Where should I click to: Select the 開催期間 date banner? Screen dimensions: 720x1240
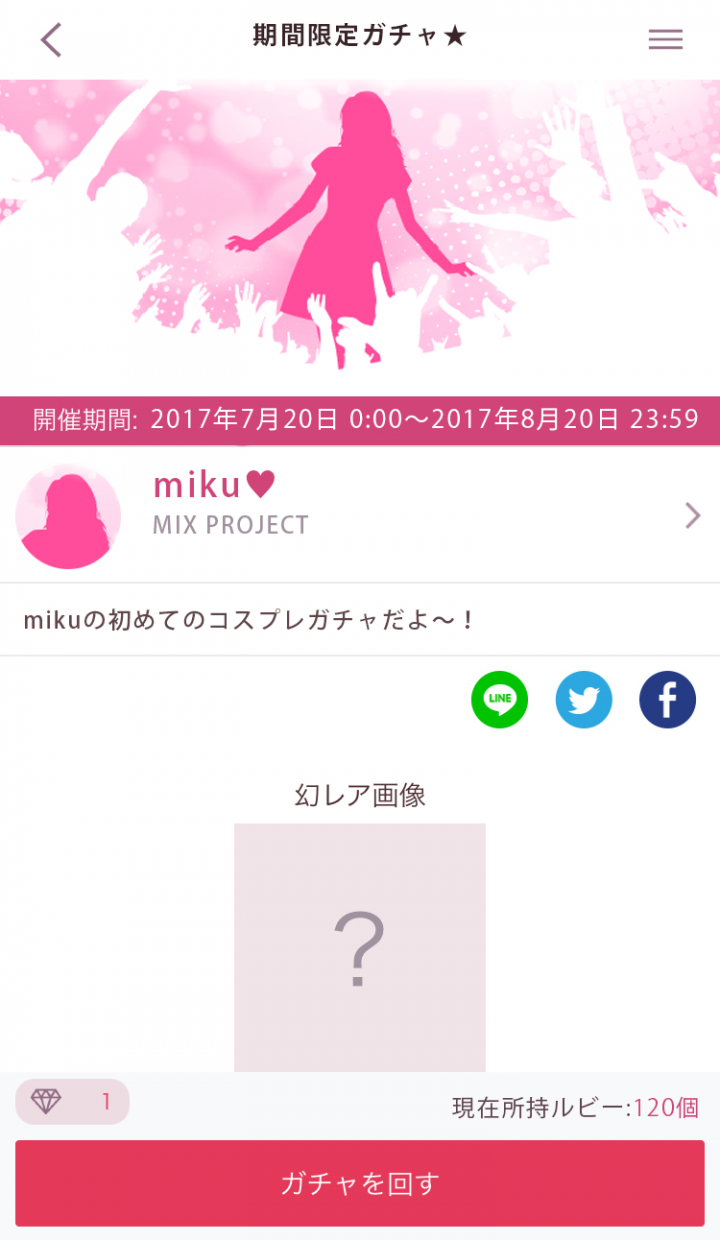pyautogui.click(x=360, y=419)
